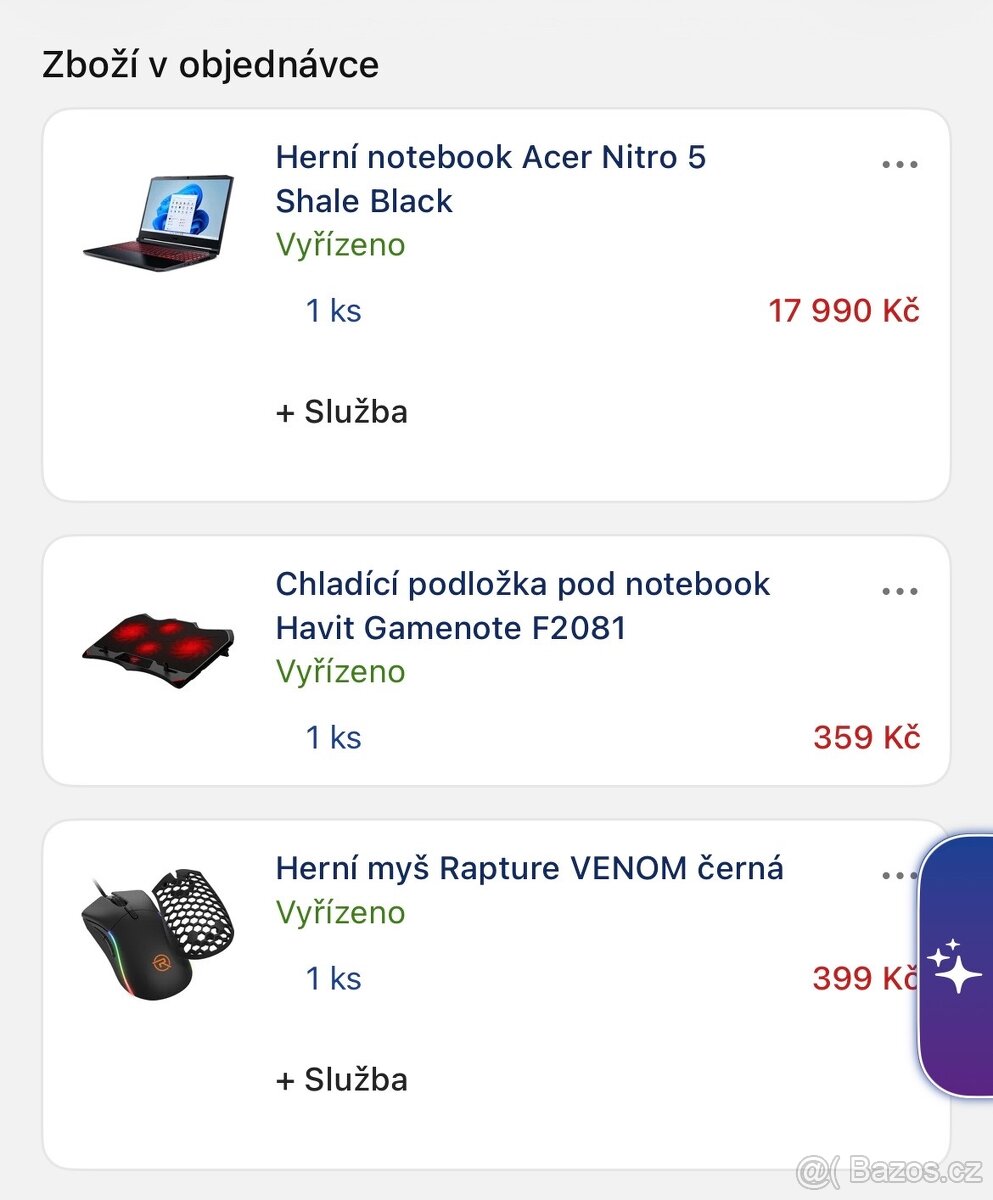Image resolution: width=993 pixels, height=1200 pixels.
Task: Open Herní notebook Acer Nitro 5 product page
Action: (490, 178)
